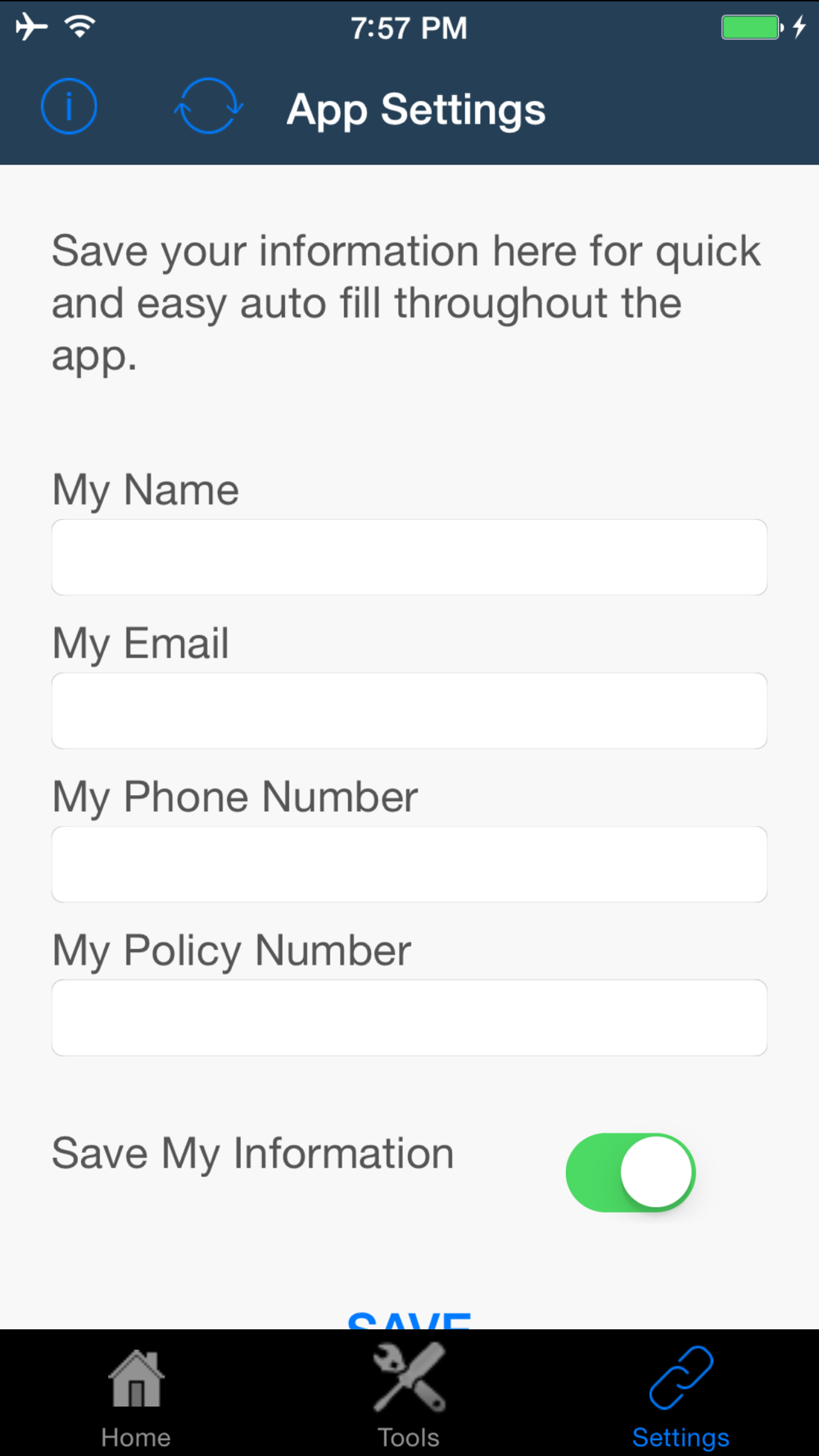Select the My Email input field
Image resolution: width=819 pixels, height=1456 pixels.
[409, 711]
